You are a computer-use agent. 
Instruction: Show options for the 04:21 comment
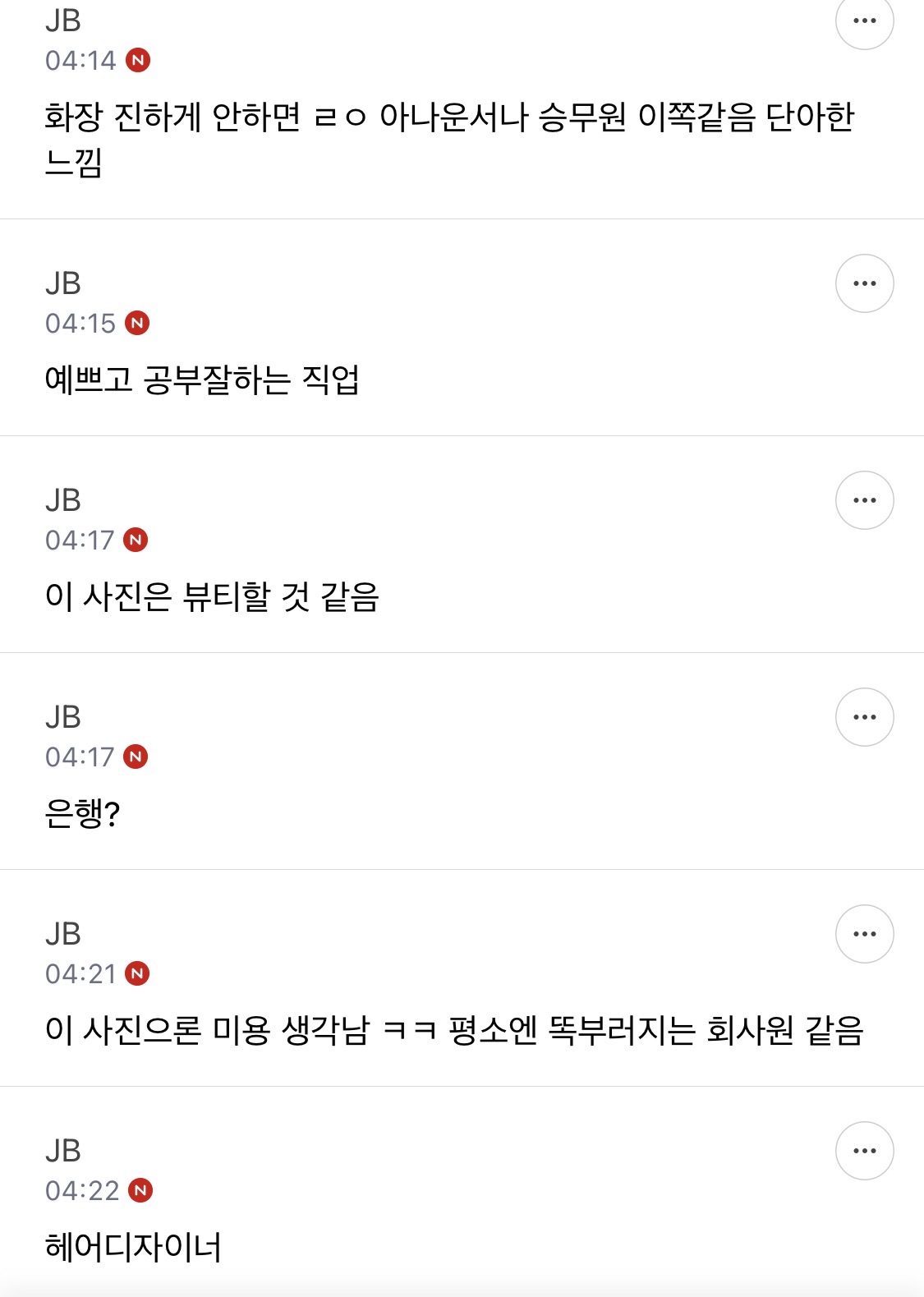[x=864, y=934]
